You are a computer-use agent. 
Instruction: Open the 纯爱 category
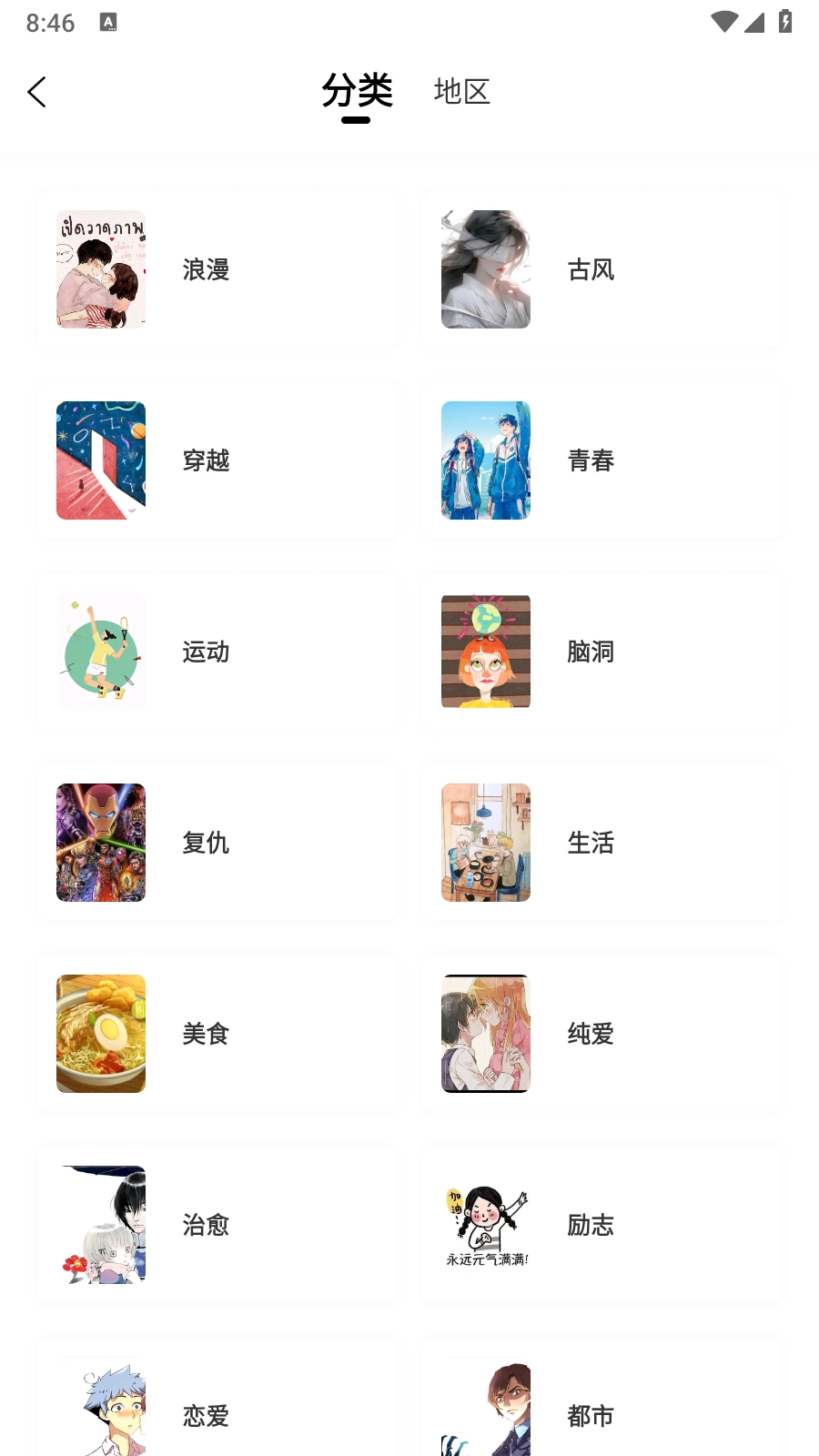point(601,1034)
